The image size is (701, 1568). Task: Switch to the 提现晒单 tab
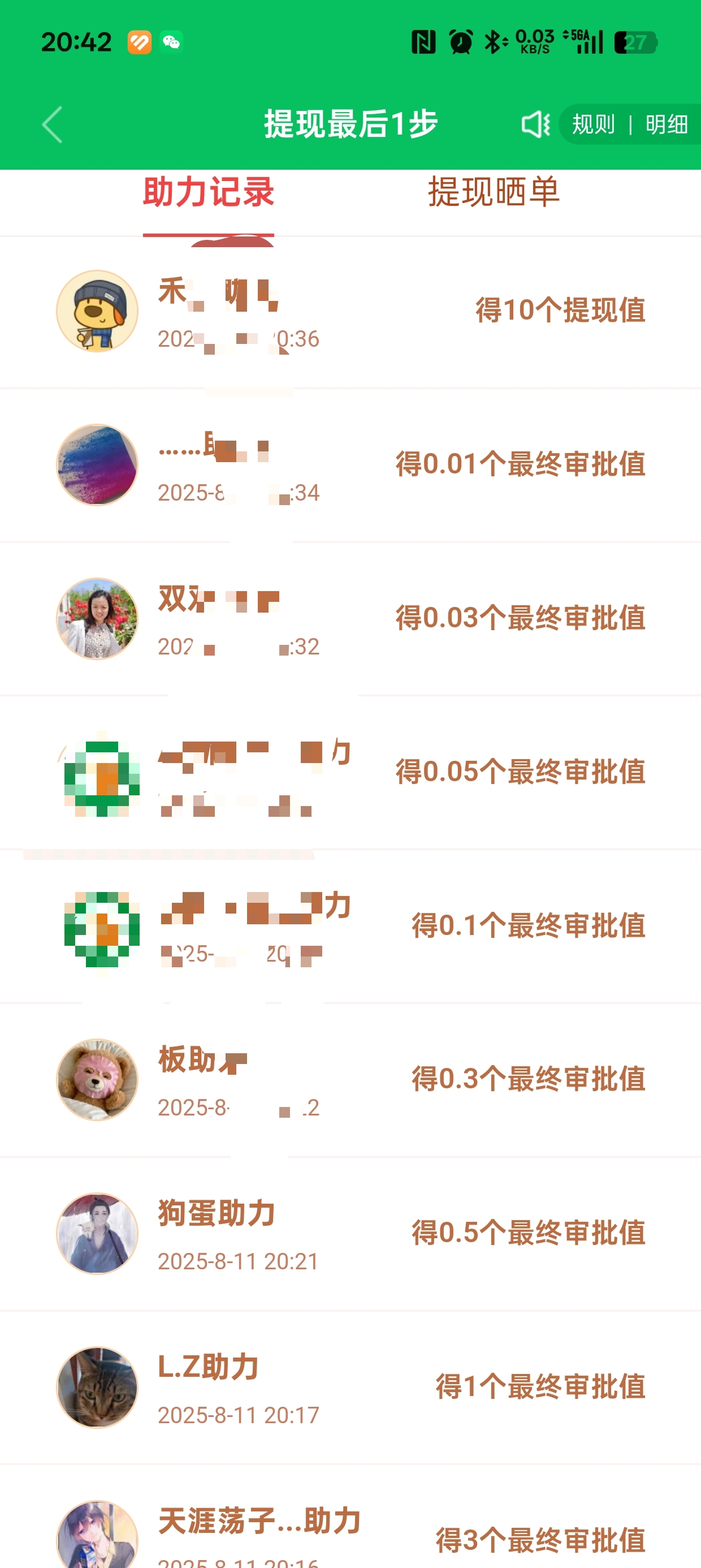[x=494, y=192]
